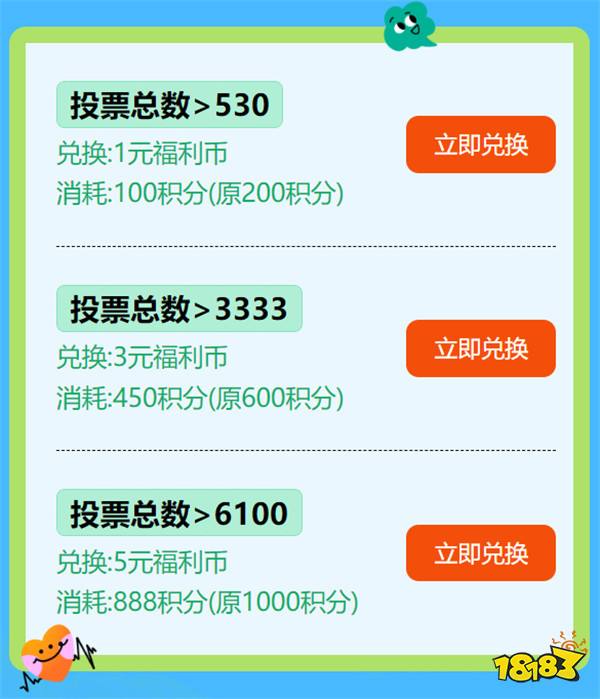Redeem the 3元福利币 reward
Screen dimensions: 600x699
tap(480, 349)
